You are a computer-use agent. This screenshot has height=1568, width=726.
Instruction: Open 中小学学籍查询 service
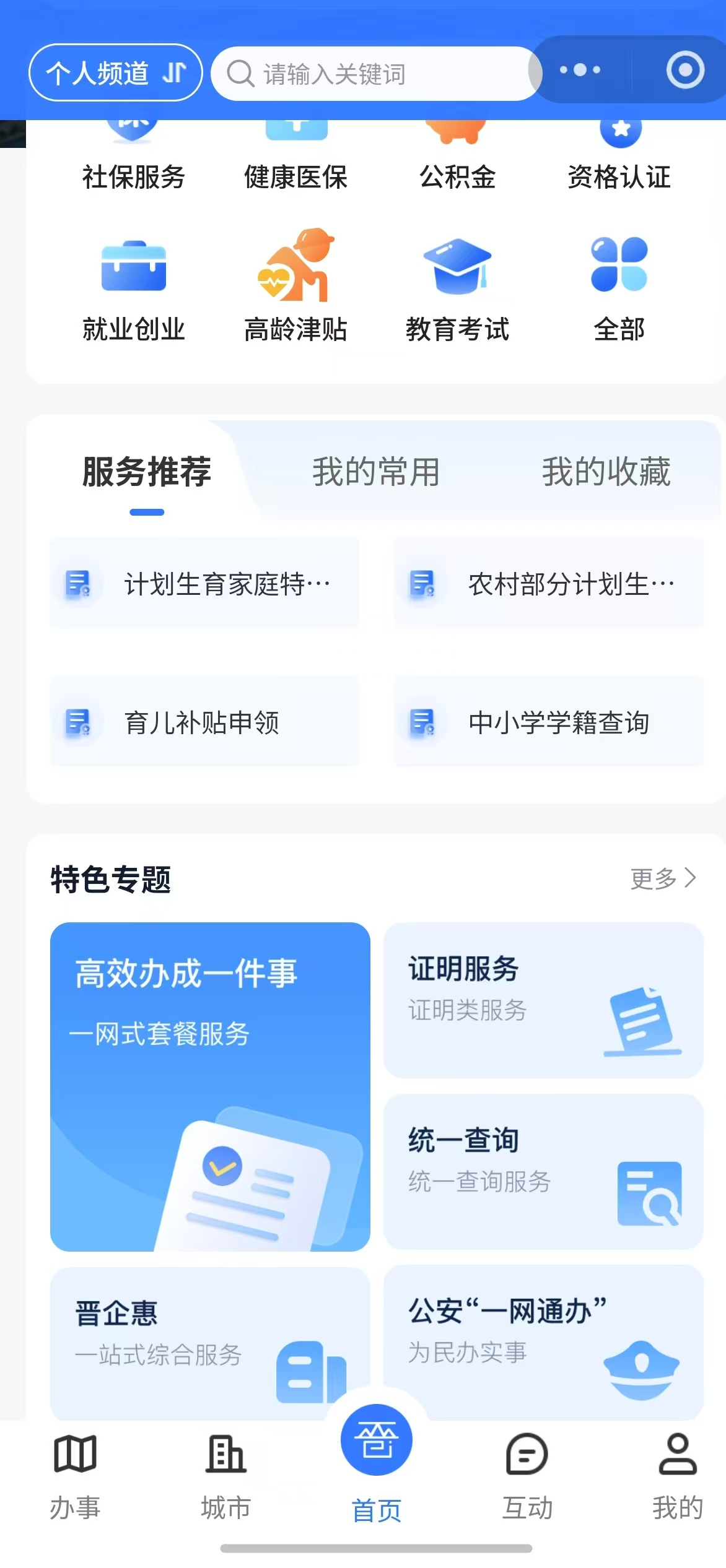coord(549,722)
